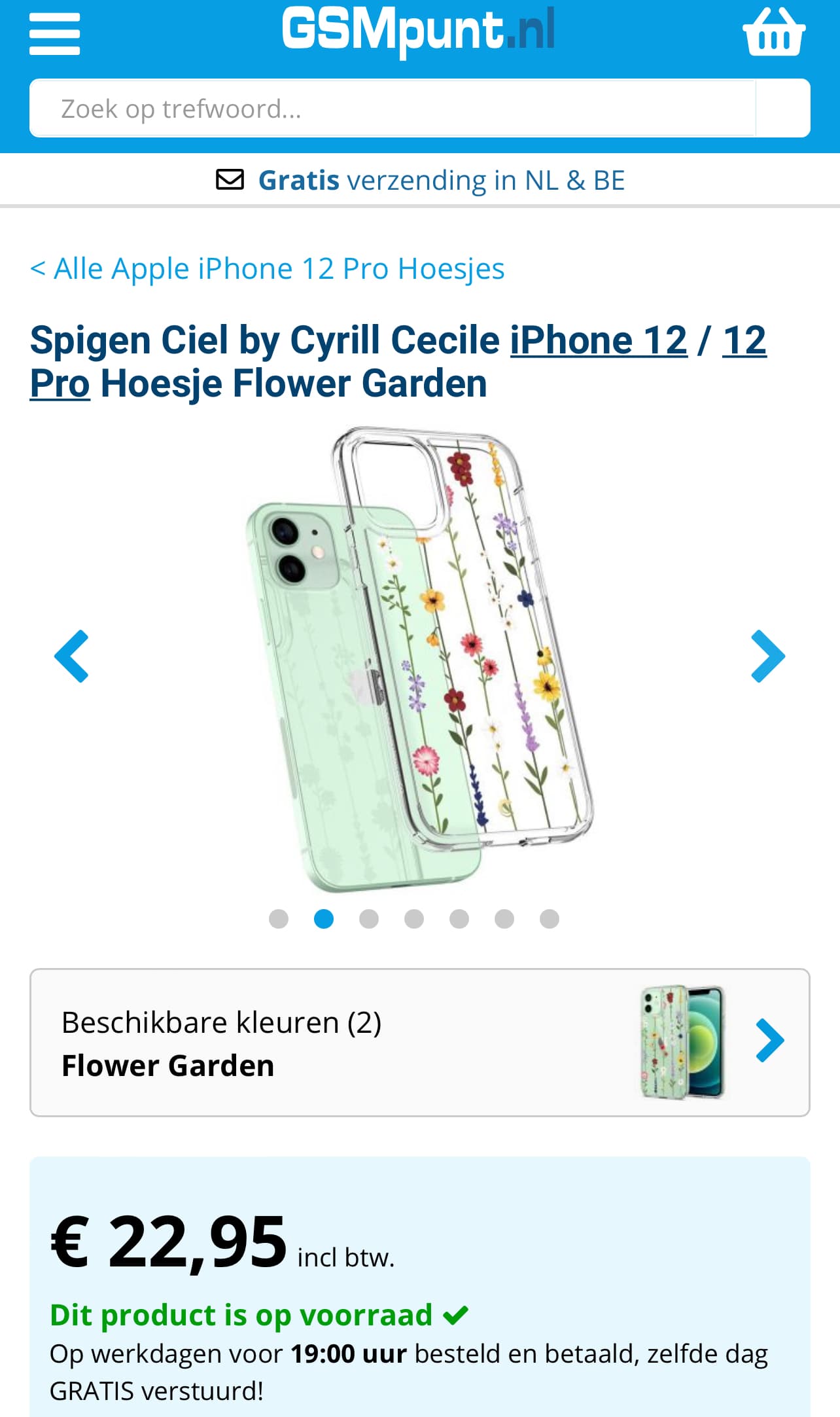Open the shopping basket
The height and width of the screenshot is (1417, 840).
(x=773, y=32)
